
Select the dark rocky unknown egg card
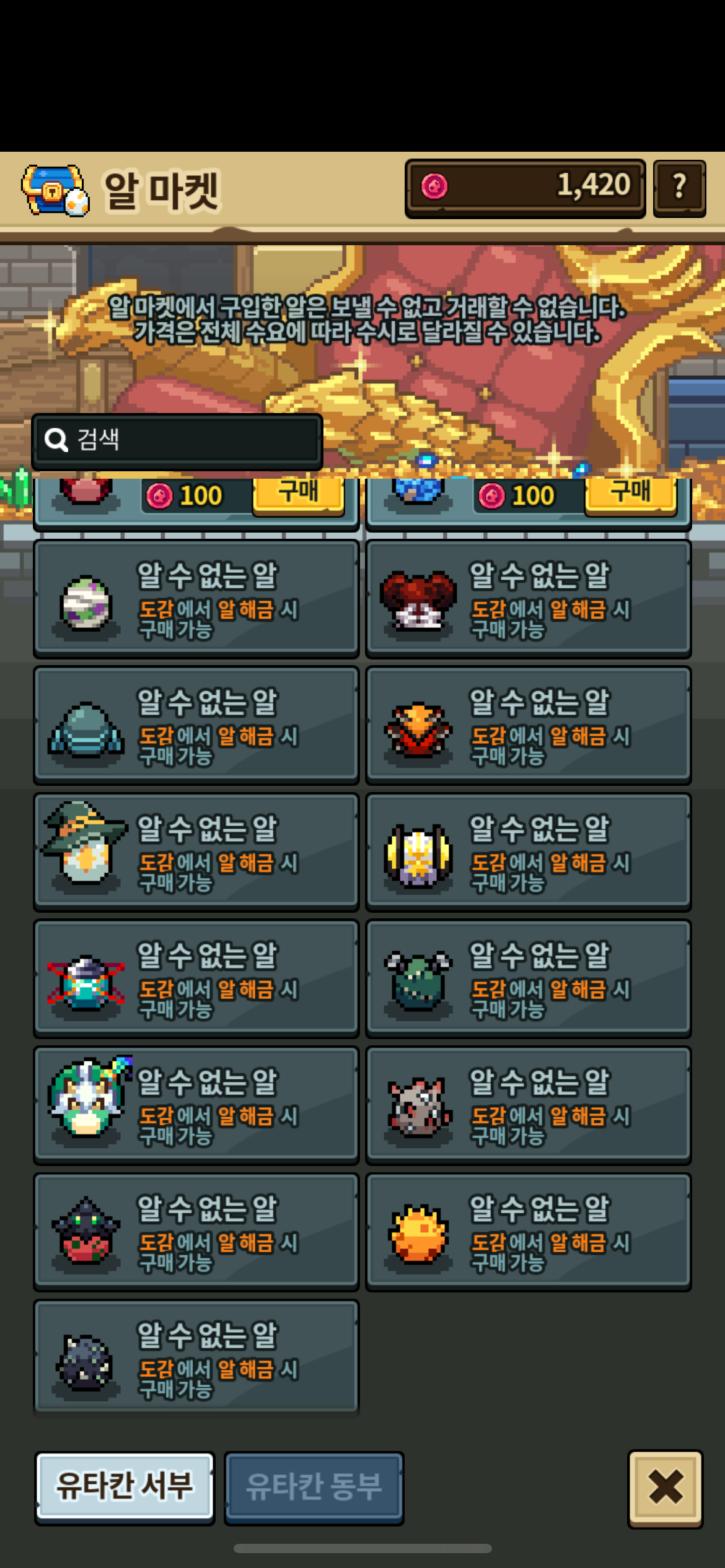(x=196, y=1357)
